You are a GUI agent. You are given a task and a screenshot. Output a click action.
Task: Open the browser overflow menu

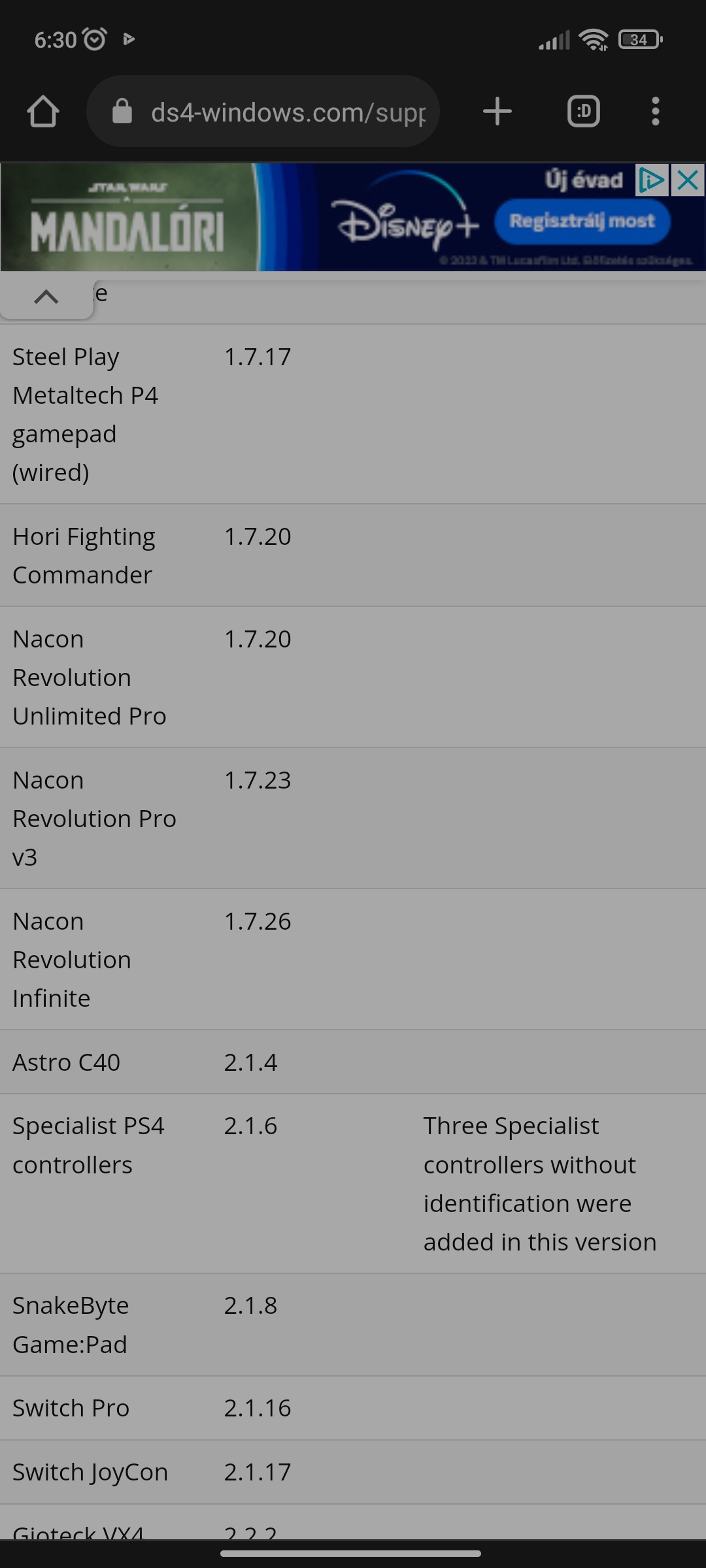click(655, 112)
